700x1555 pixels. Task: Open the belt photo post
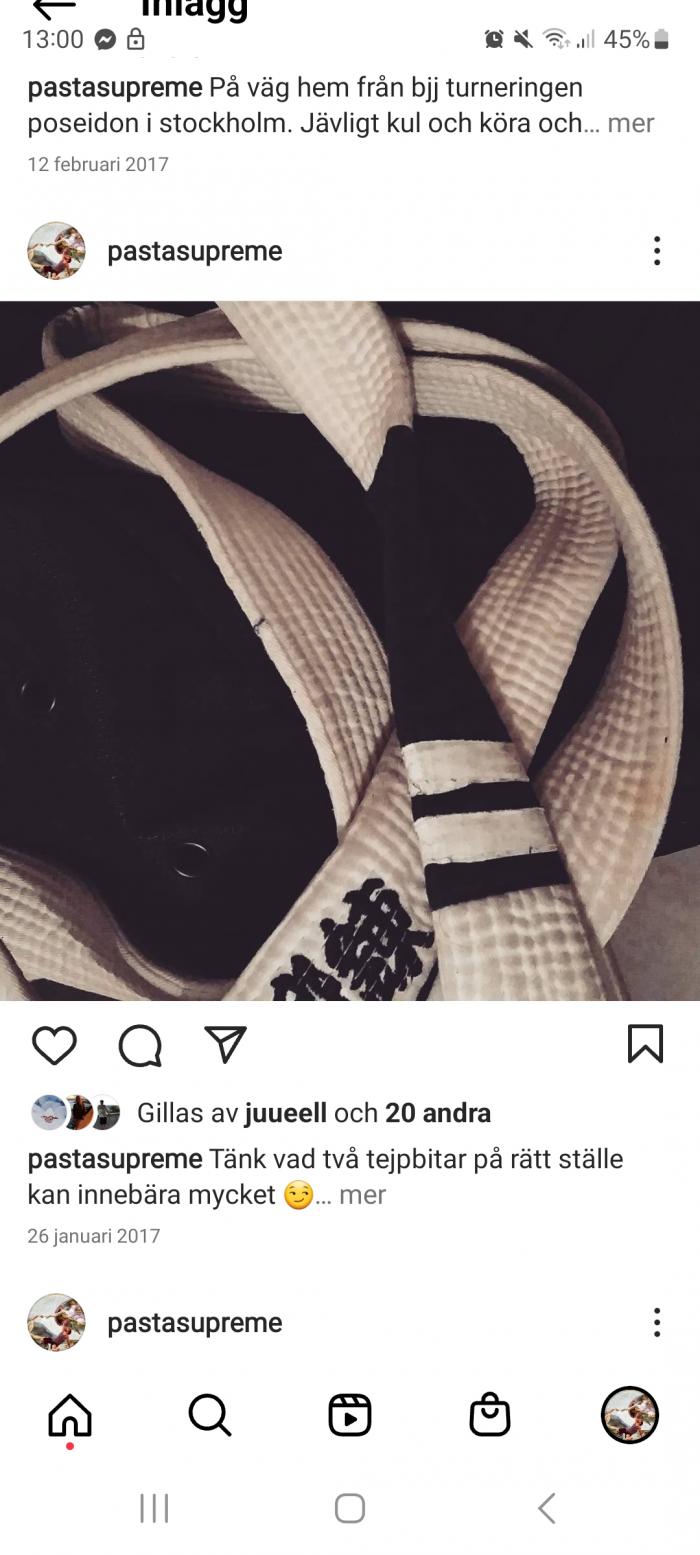click(350, 651)
